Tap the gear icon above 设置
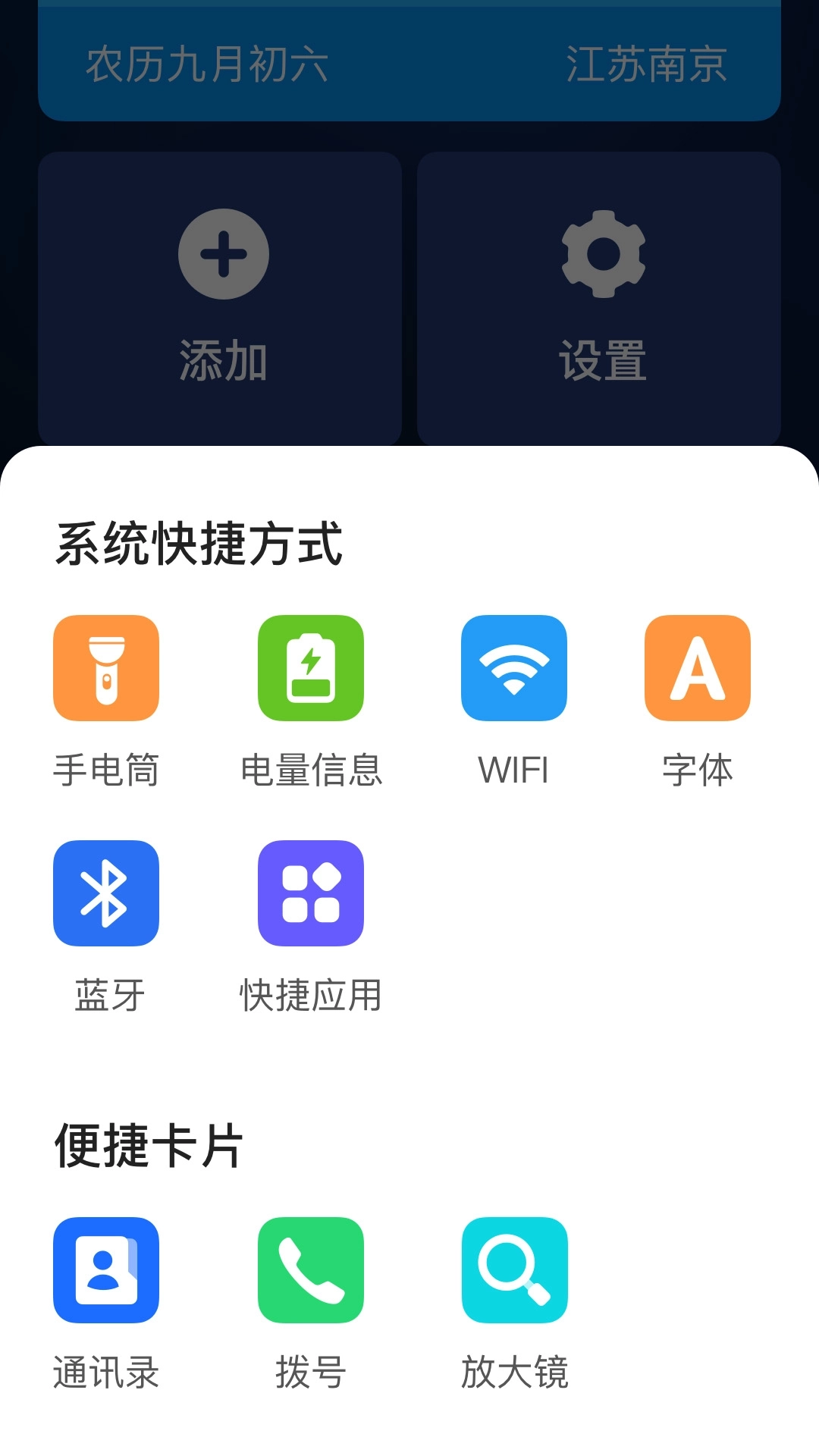This screenshot has width=819, height=1456. pos(601,253)
